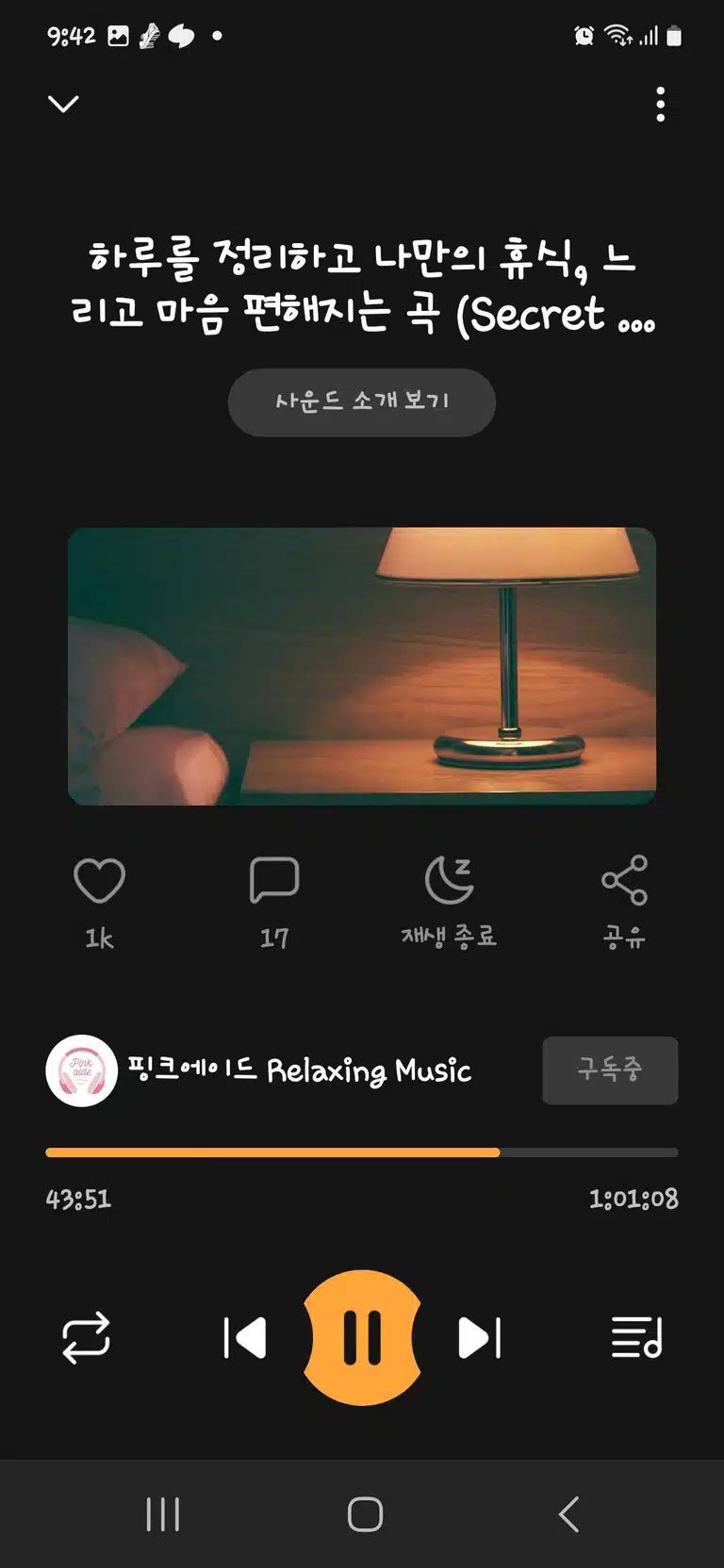Pause the playback
The image size is (724, 1568).
click(362, 1338)
